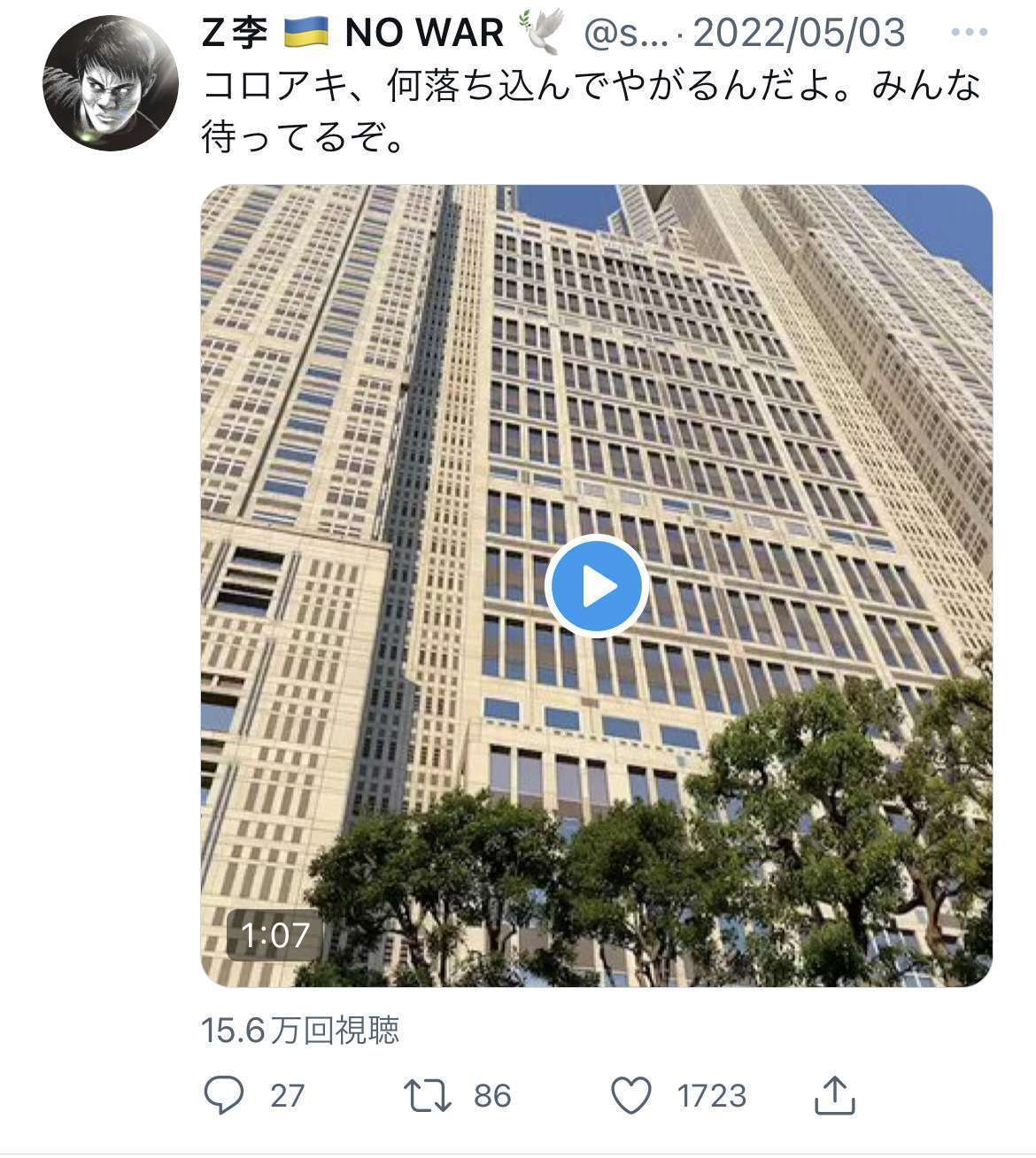
Task: Open the Z李 NO WAR display name
Action: point(381,34)
